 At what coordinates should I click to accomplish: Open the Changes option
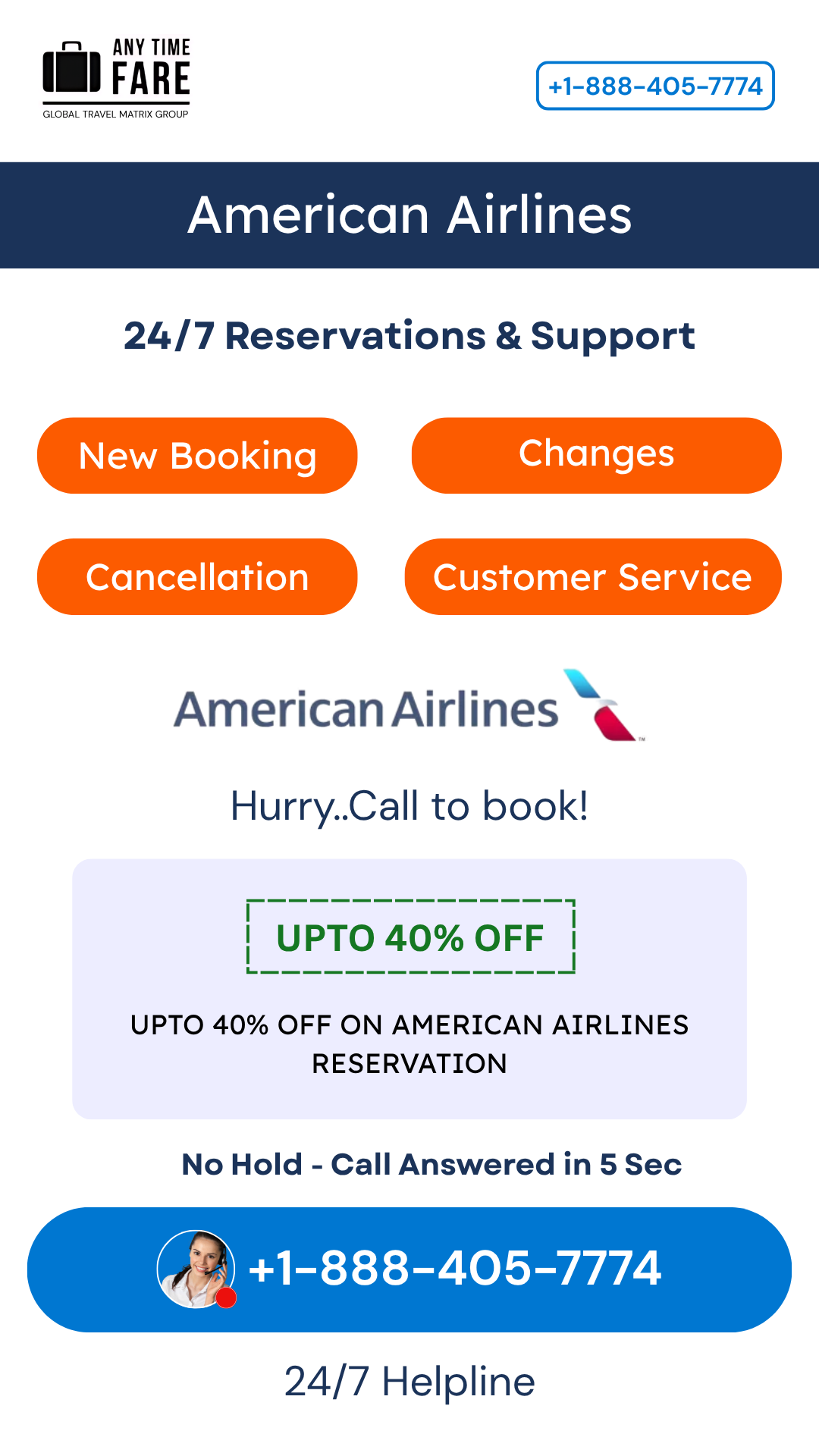pyautogui.click(x=596, y=455)
